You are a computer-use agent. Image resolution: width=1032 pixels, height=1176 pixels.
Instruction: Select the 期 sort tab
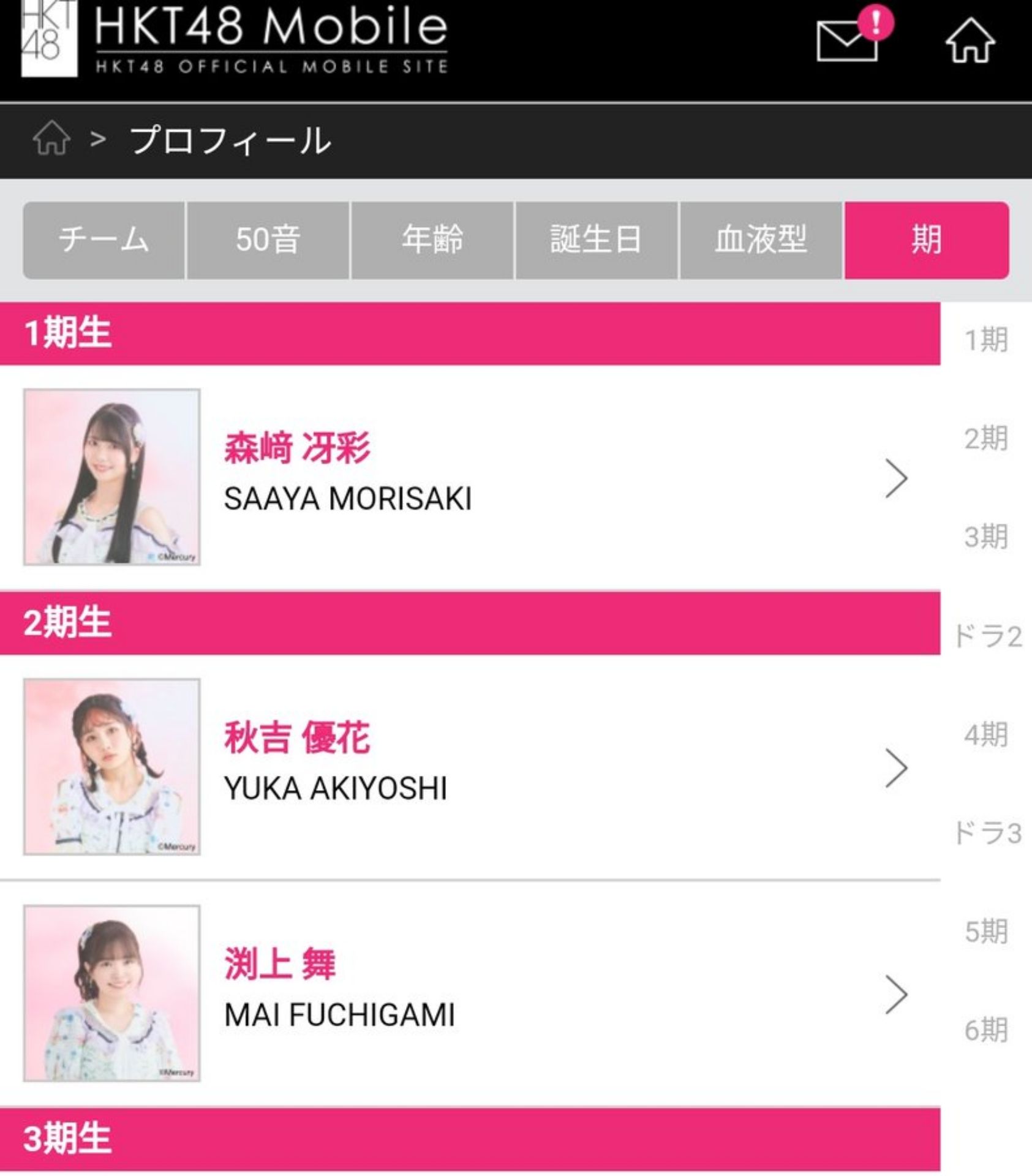926,239
